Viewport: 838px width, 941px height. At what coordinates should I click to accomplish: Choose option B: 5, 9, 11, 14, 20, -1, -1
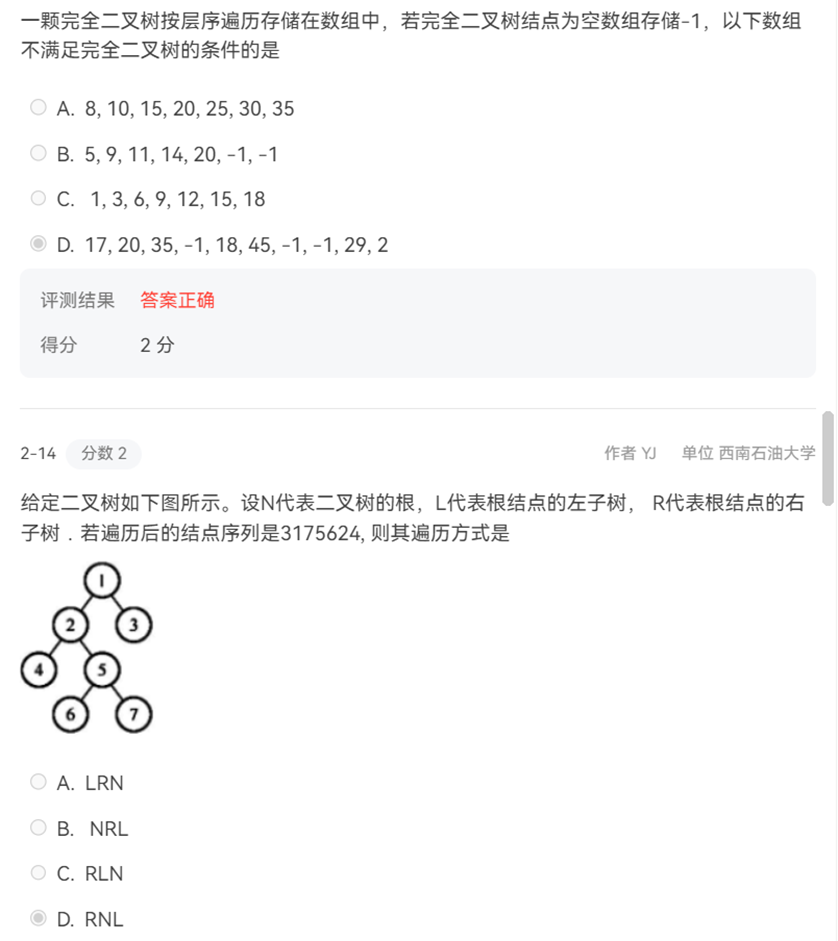pyautogui.click(x=38, y=153)
